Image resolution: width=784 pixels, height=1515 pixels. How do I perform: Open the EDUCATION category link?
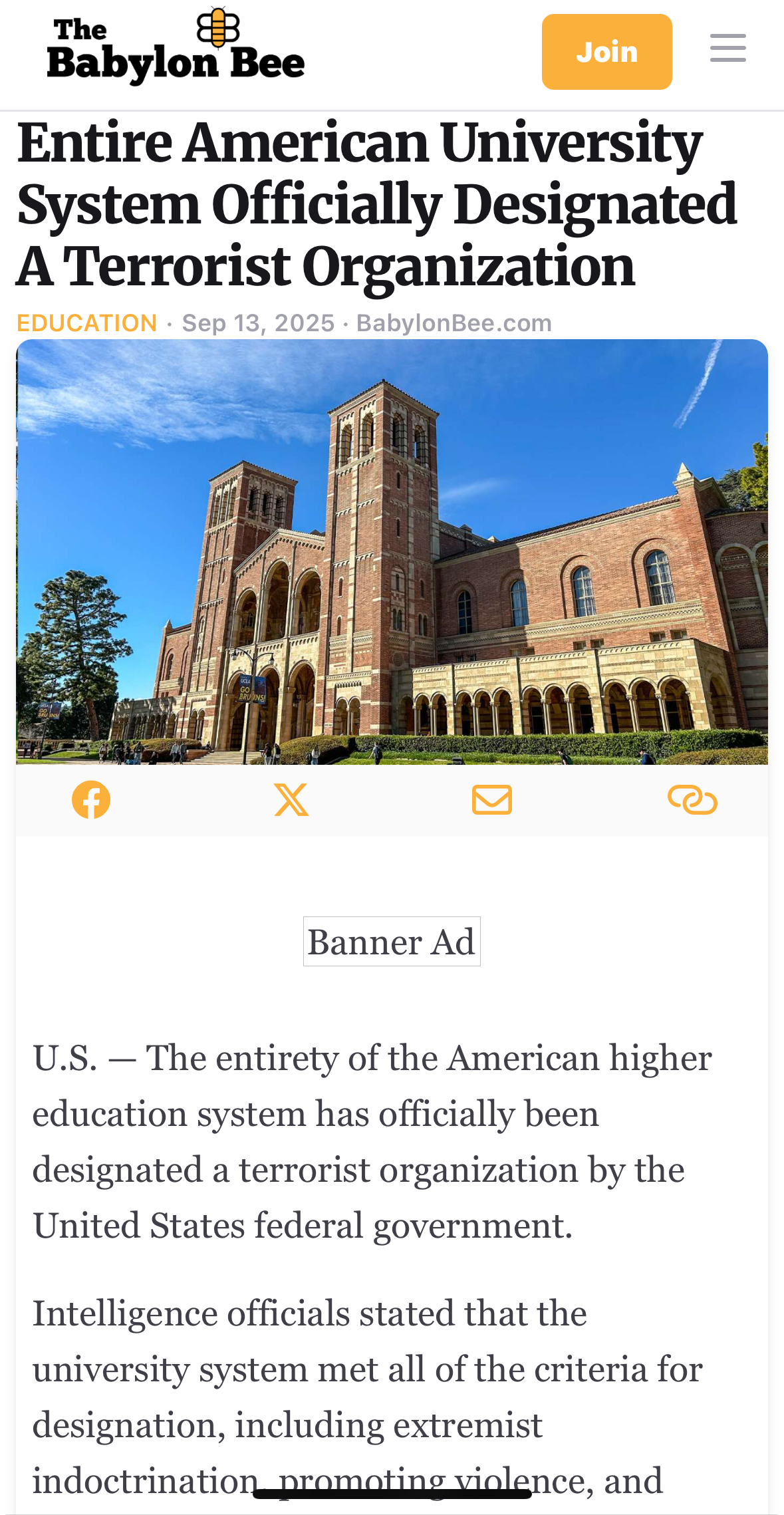coord(87,323)
